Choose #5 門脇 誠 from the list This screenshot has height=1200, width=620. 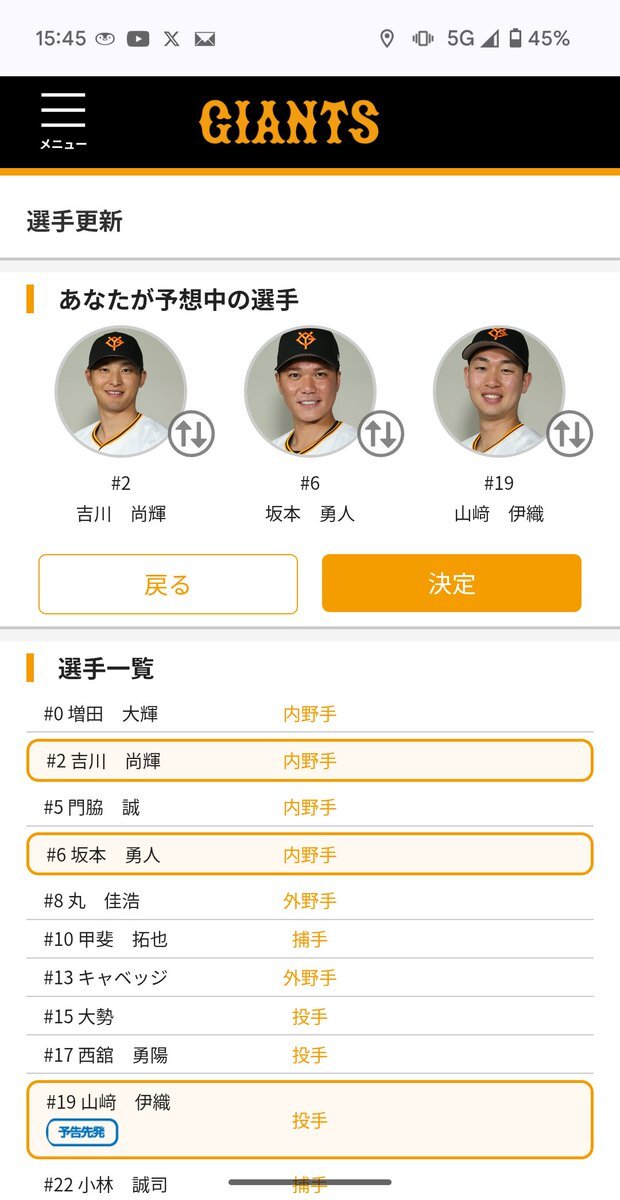[x=310, y=807]
